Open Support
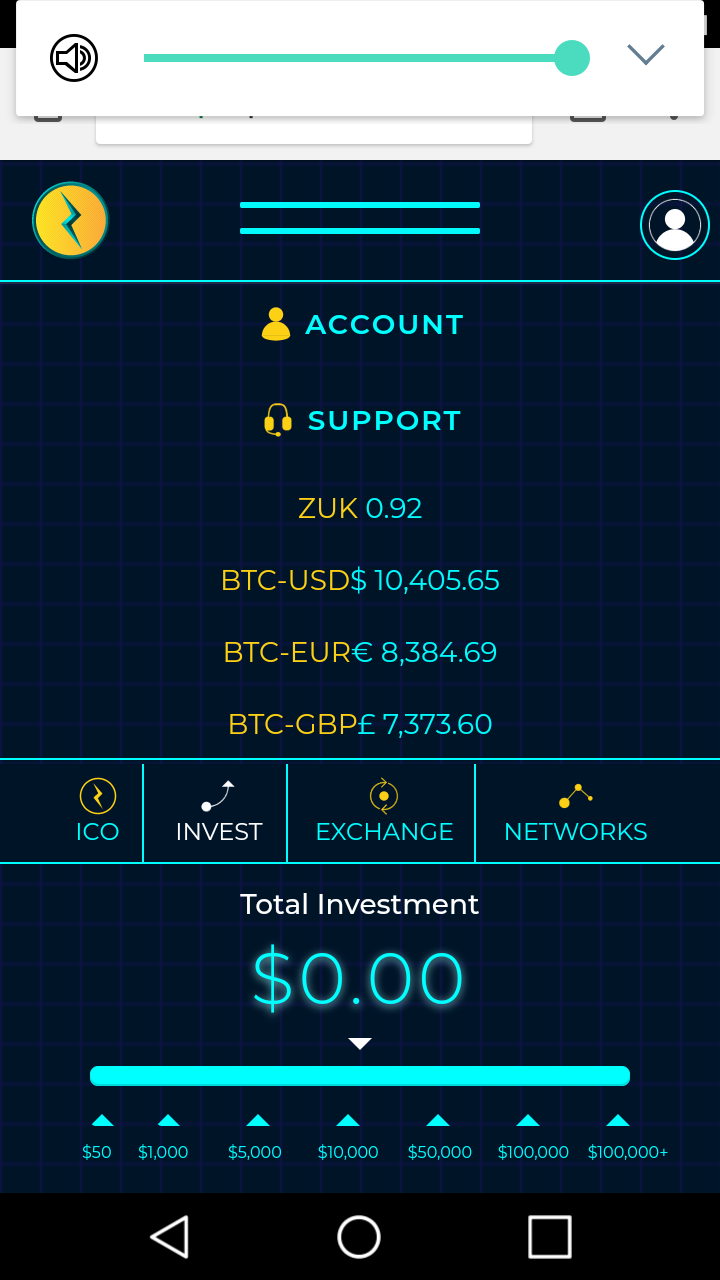The height and width of the screenshot is (1280, 720). (362, 420)
